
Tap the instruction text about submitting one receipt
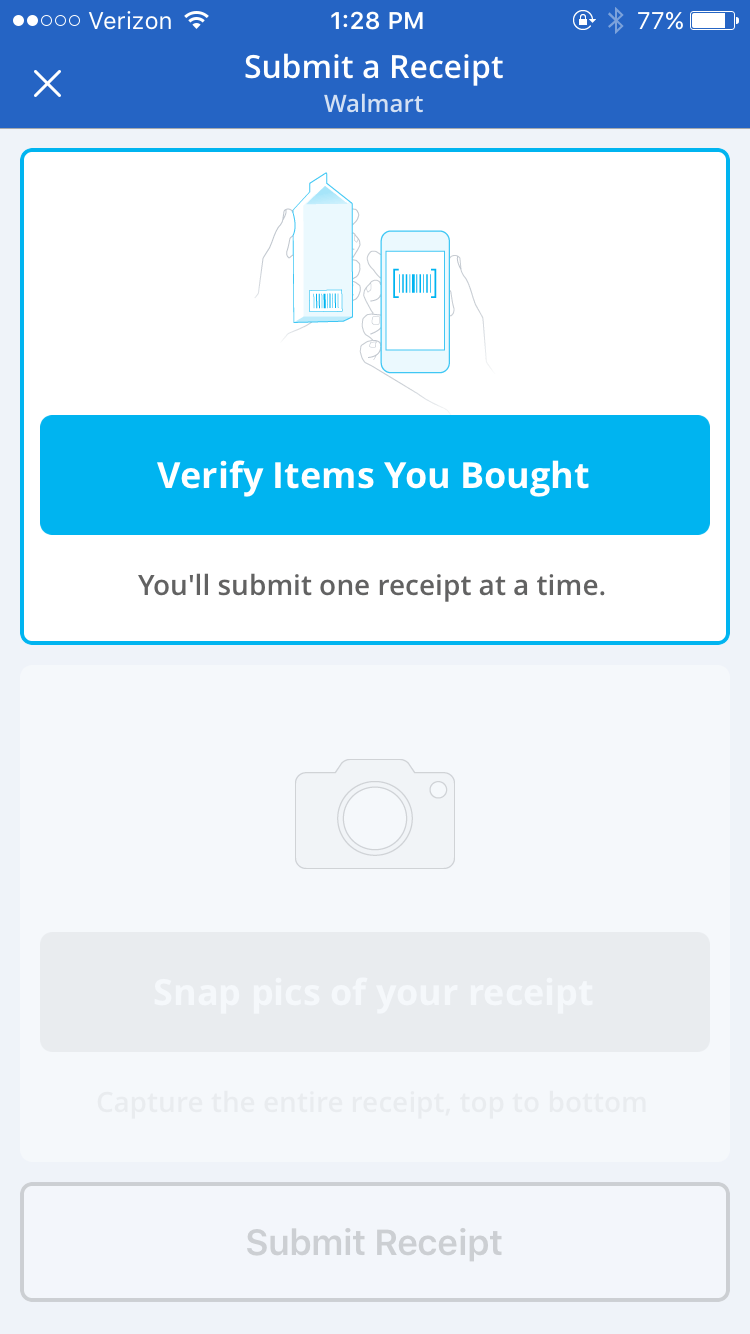(374, 585)
